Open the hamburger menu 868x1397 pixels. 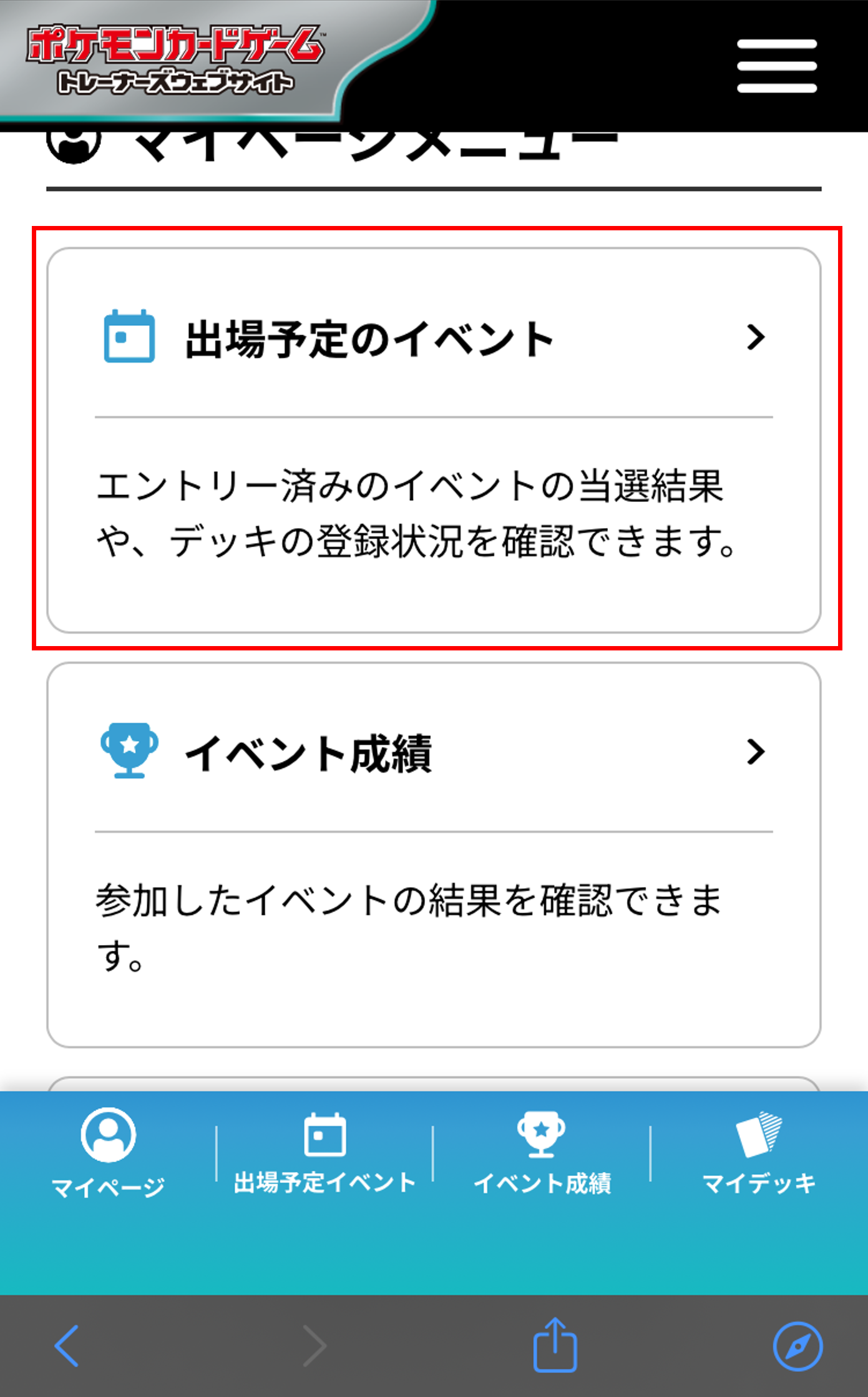pyautogui.click(x=776, y=66)
